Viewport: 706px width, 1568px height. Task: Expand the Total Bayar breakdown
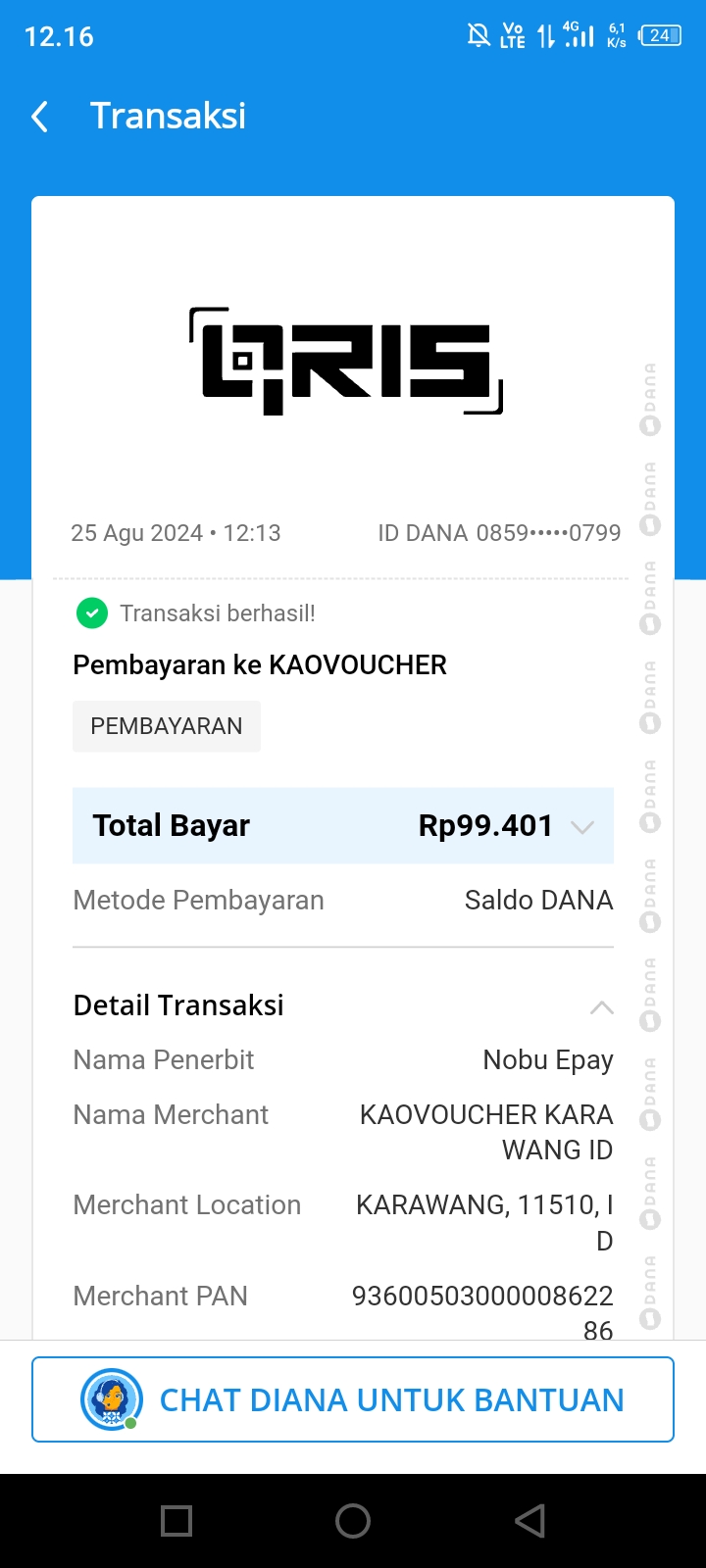(581, 827)
